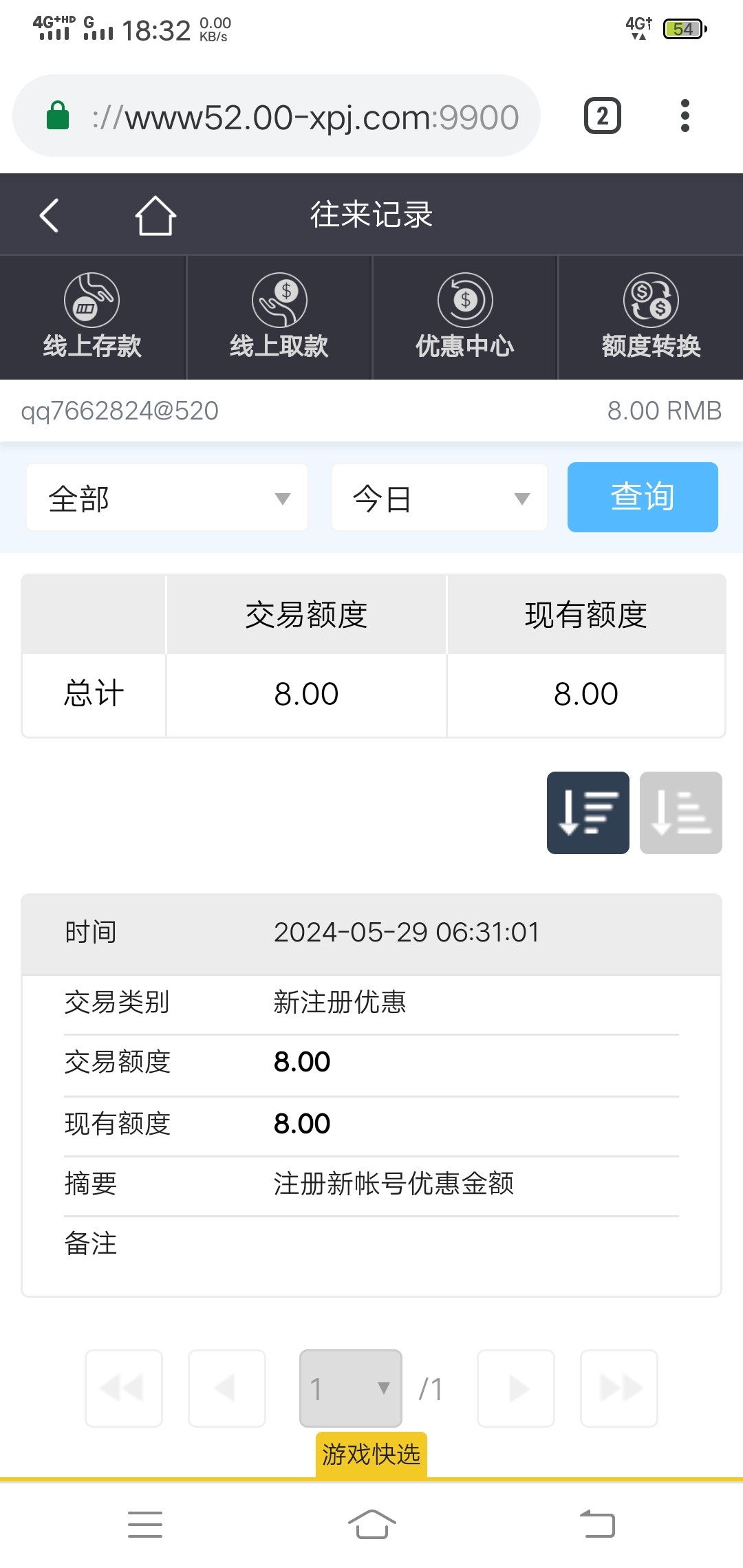Tap the browser address bar

(x=277, y=116)
